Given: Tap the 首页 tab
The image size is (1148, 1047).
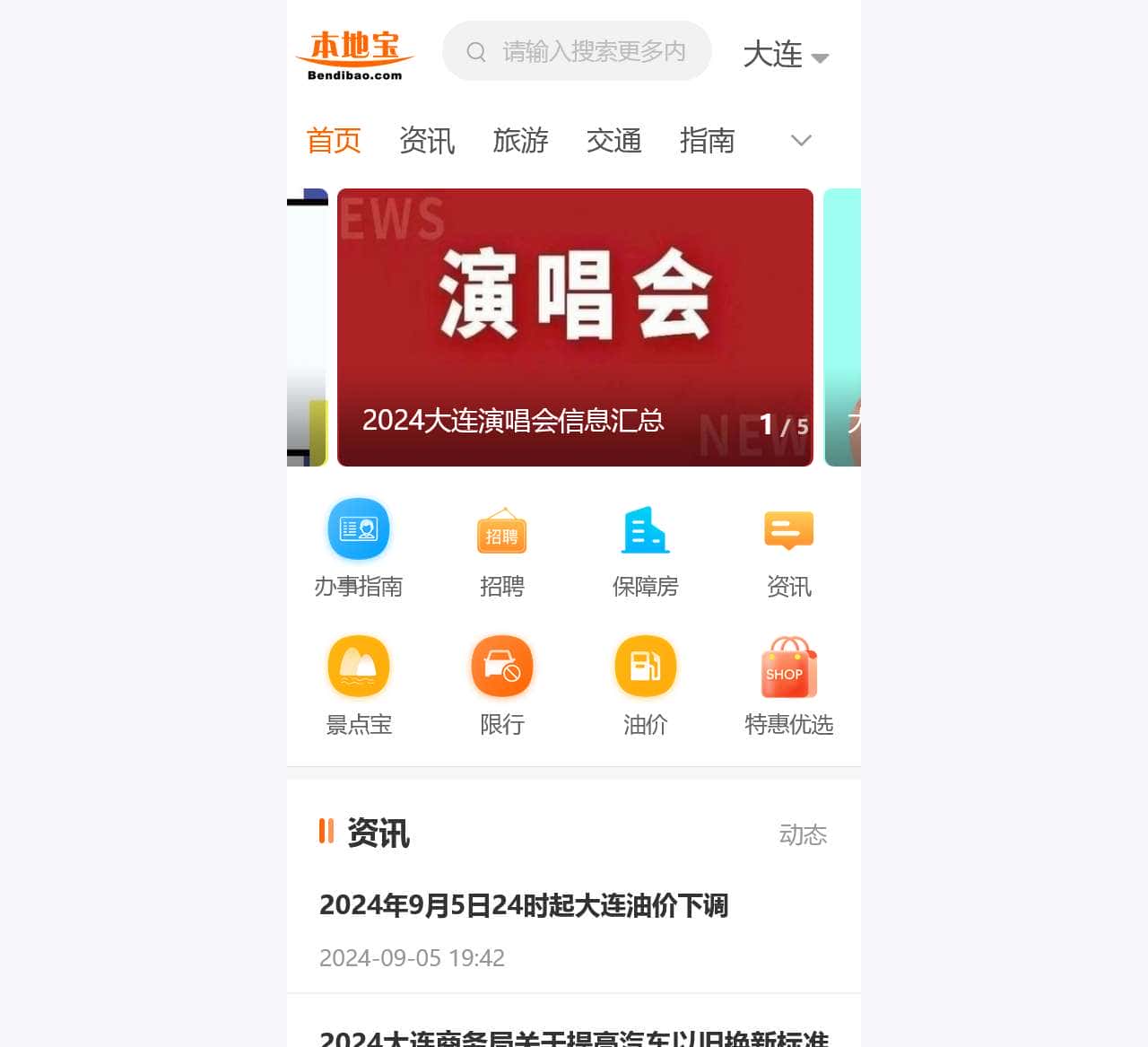Looking at the screenshot, I should (x=334, y=141).
